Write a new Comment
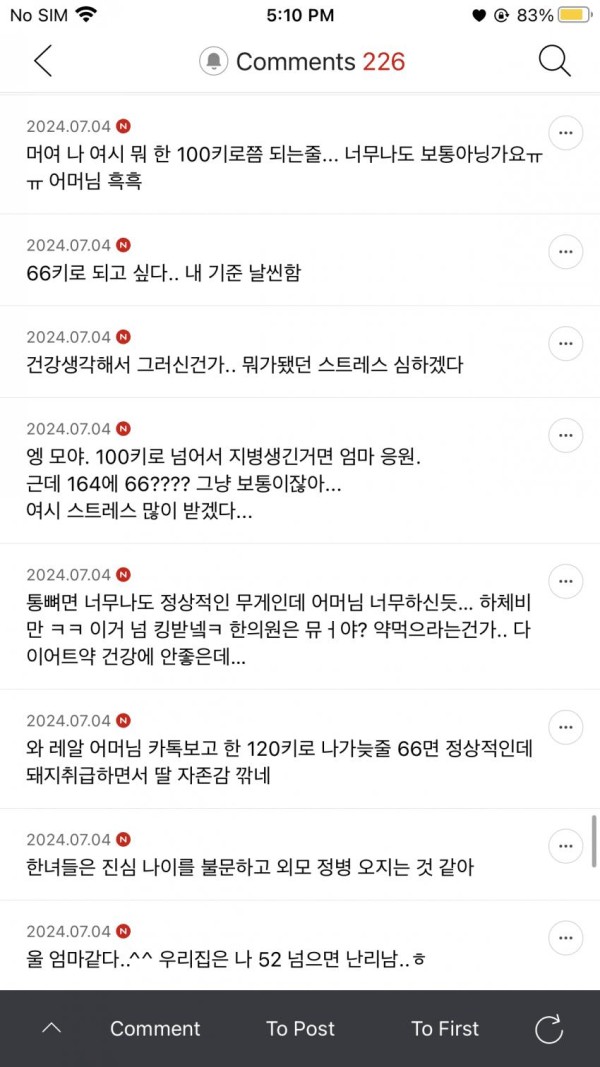The height and width of the screenshot is (1067, 600). pos(155,1028)
